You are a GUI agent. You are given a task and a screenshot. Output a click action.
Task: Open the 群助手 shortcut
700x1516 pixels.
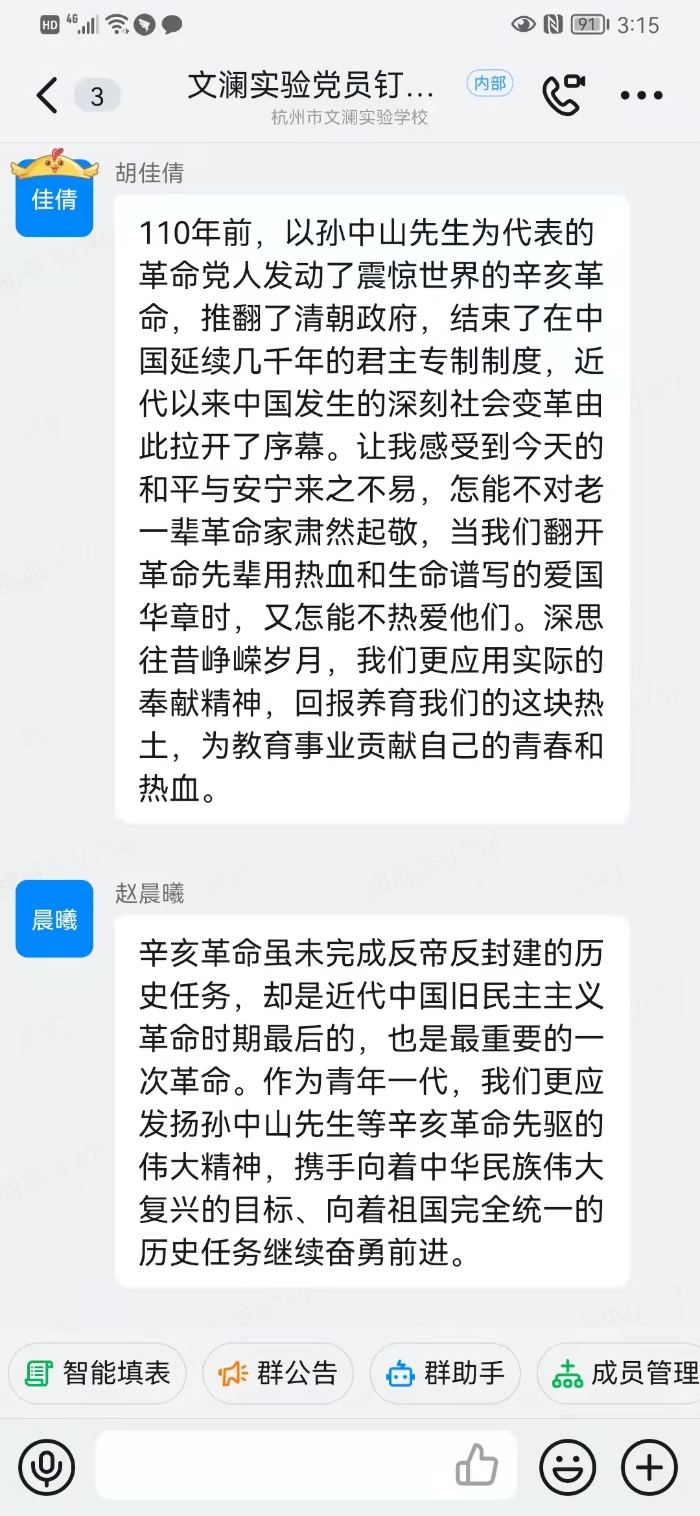pyautogui.click(x=445, y=1373)
